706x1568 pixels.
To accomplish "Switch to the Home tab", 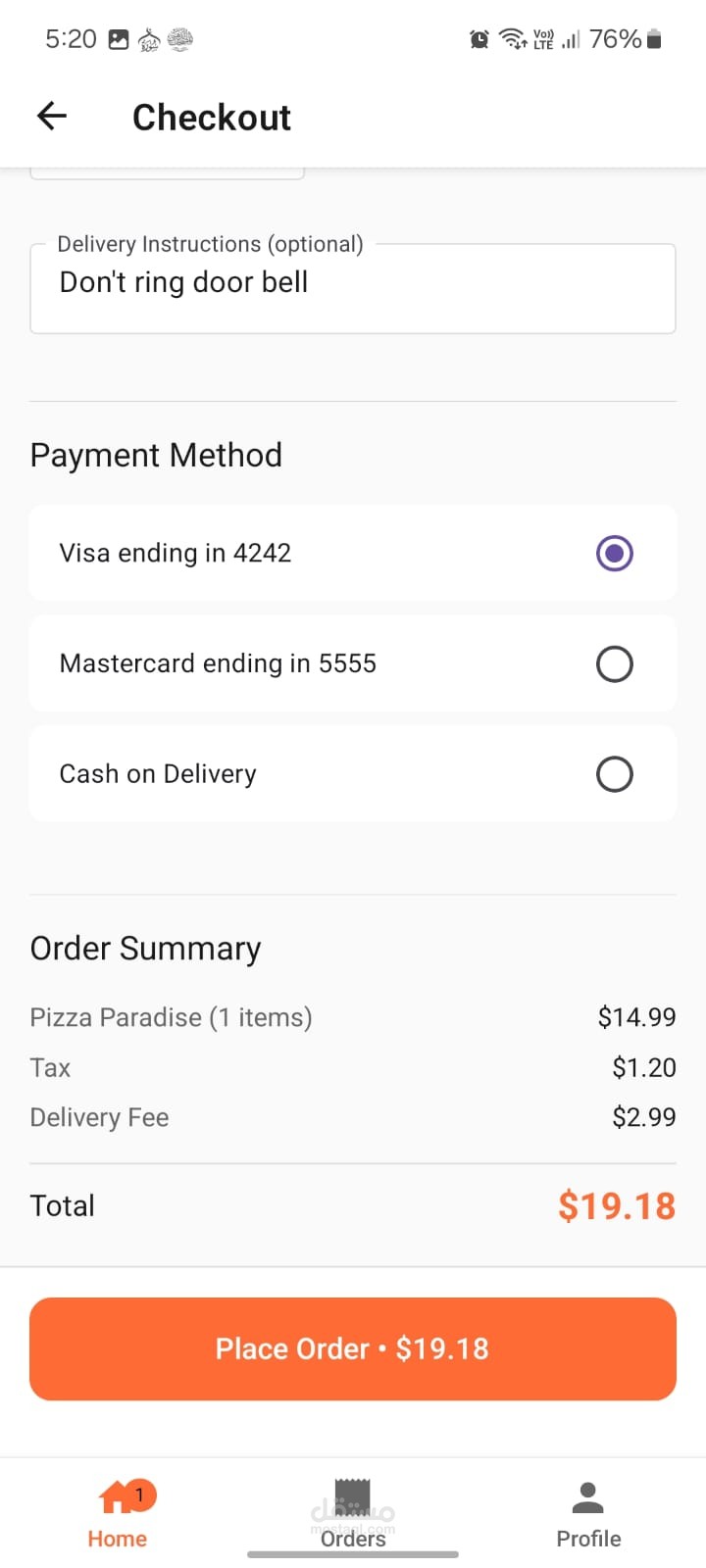I will click(118, 1514).
